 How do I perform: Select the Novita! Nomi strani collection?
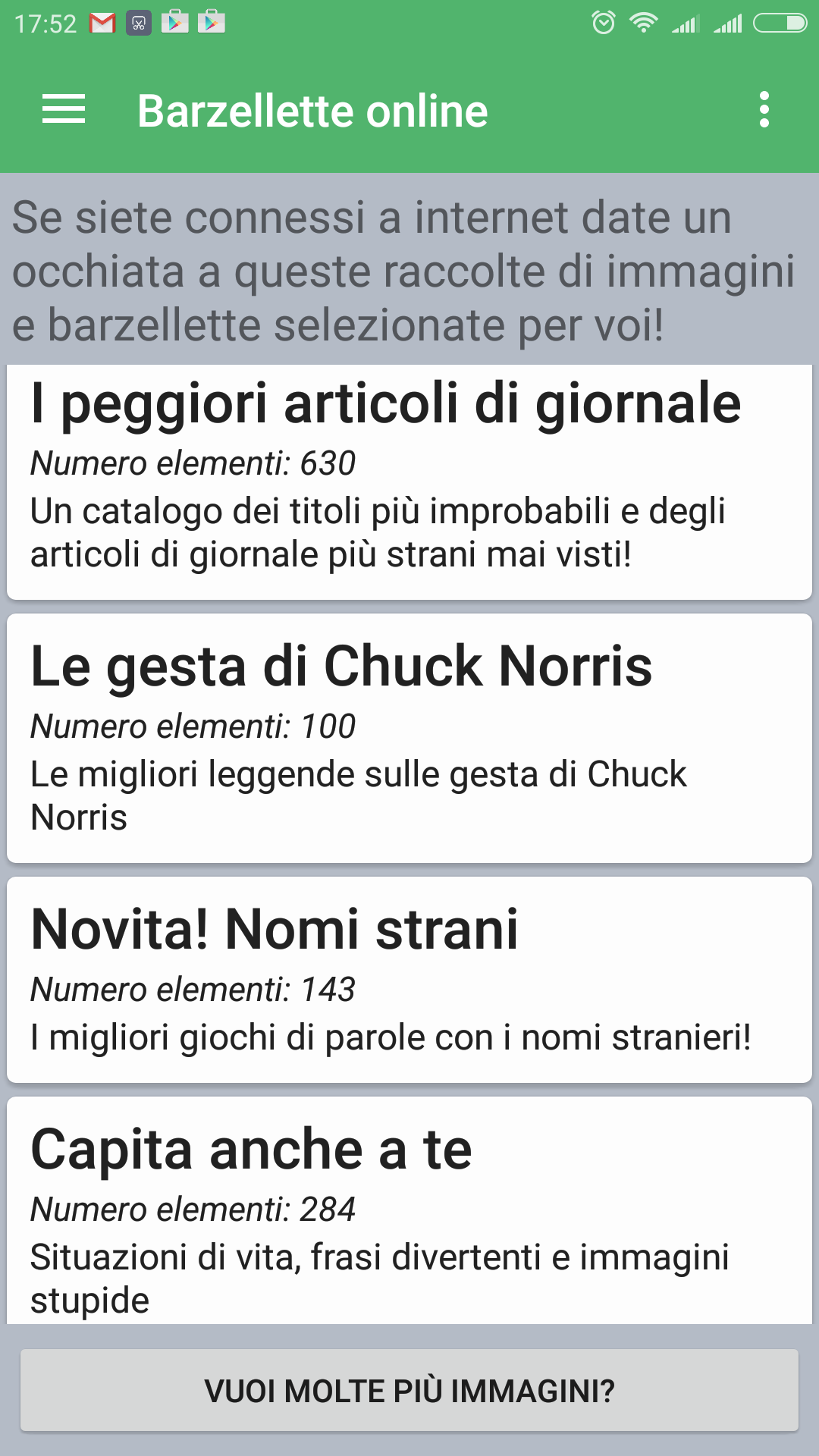[x=409, y=980]
